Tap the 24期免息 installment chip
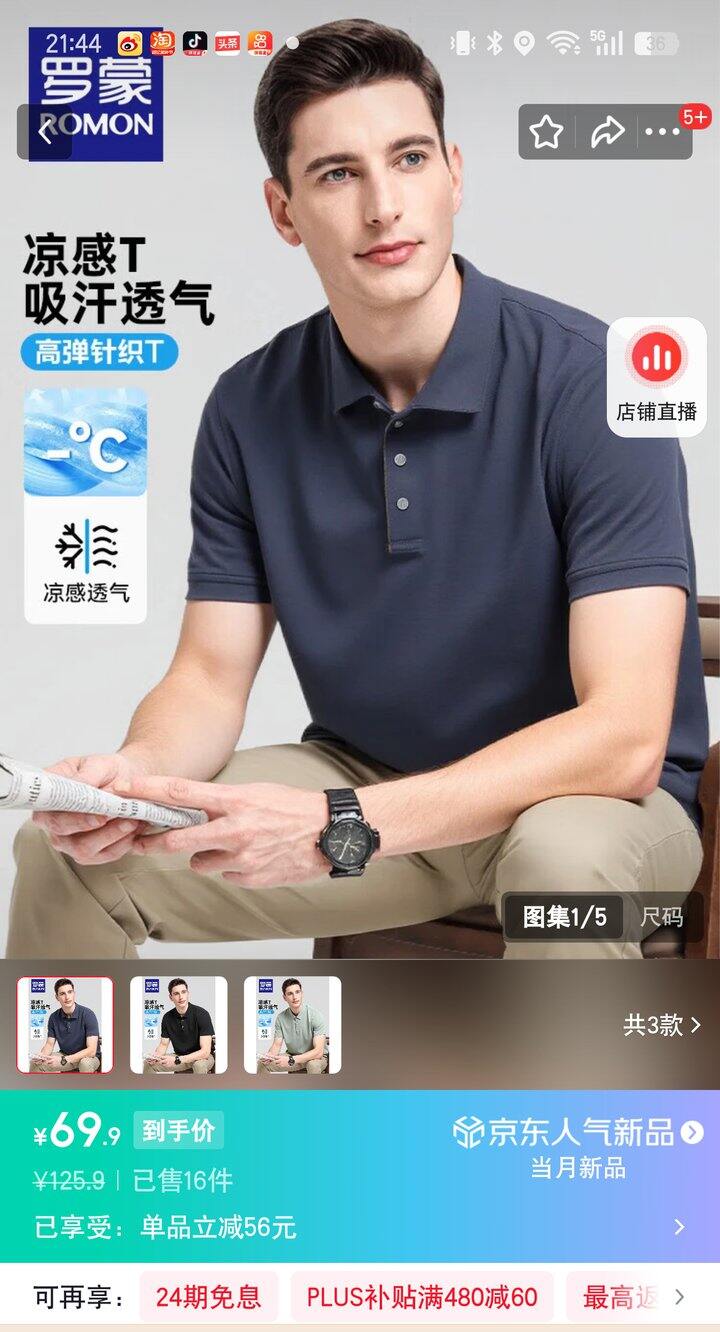Screen dimensions: 720x1332 point(208,1298)
